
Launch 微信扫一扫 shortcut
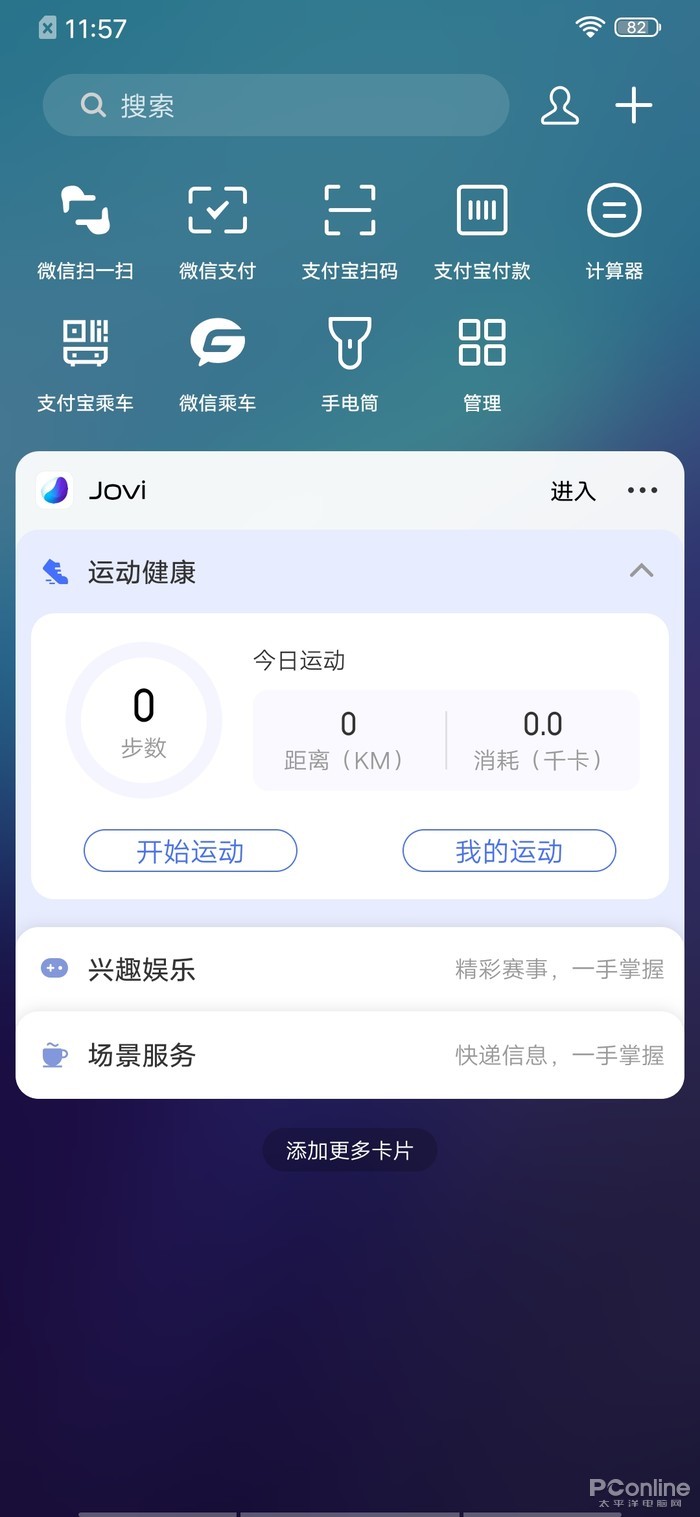coord(85,232)
